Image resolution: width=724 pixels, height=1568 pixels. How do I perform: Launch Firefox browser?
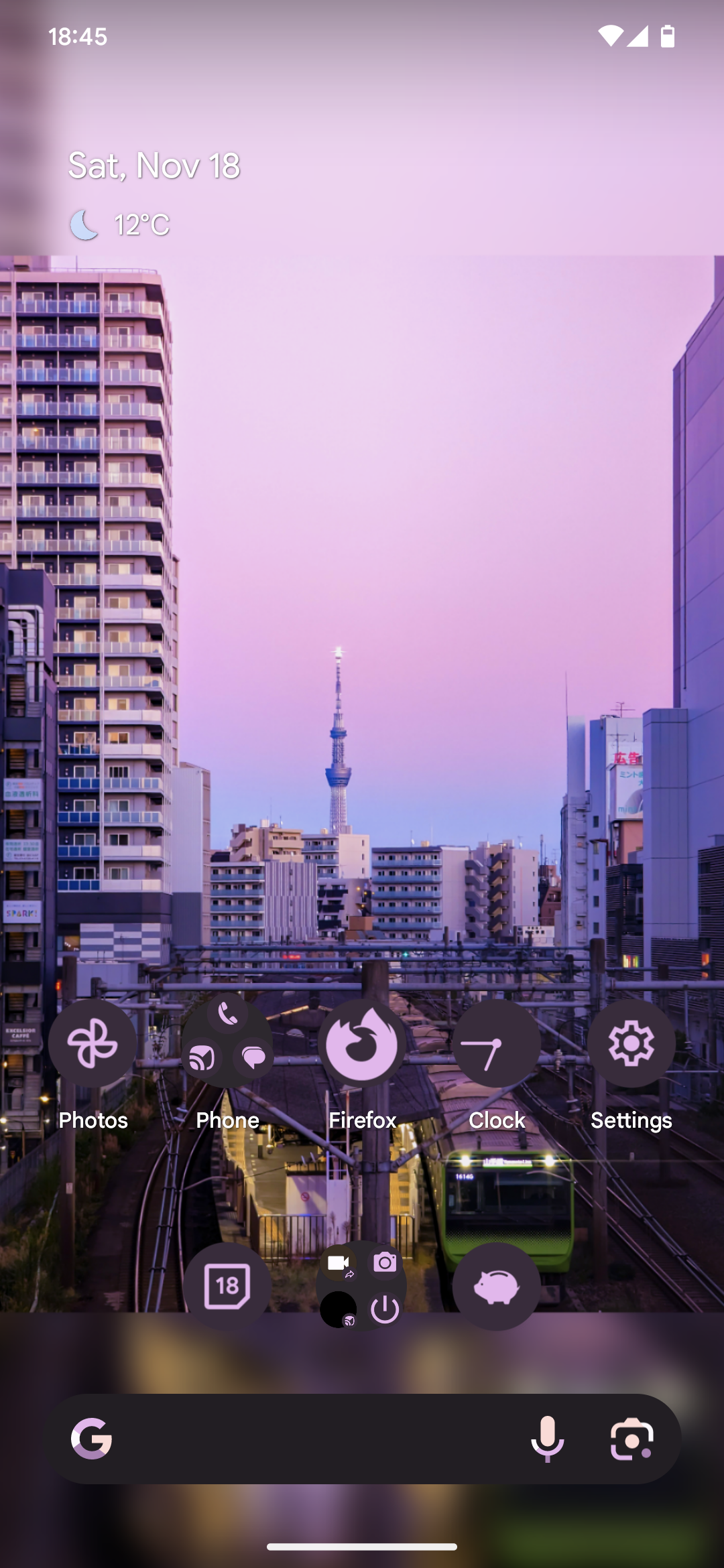tap(362, 1043)
